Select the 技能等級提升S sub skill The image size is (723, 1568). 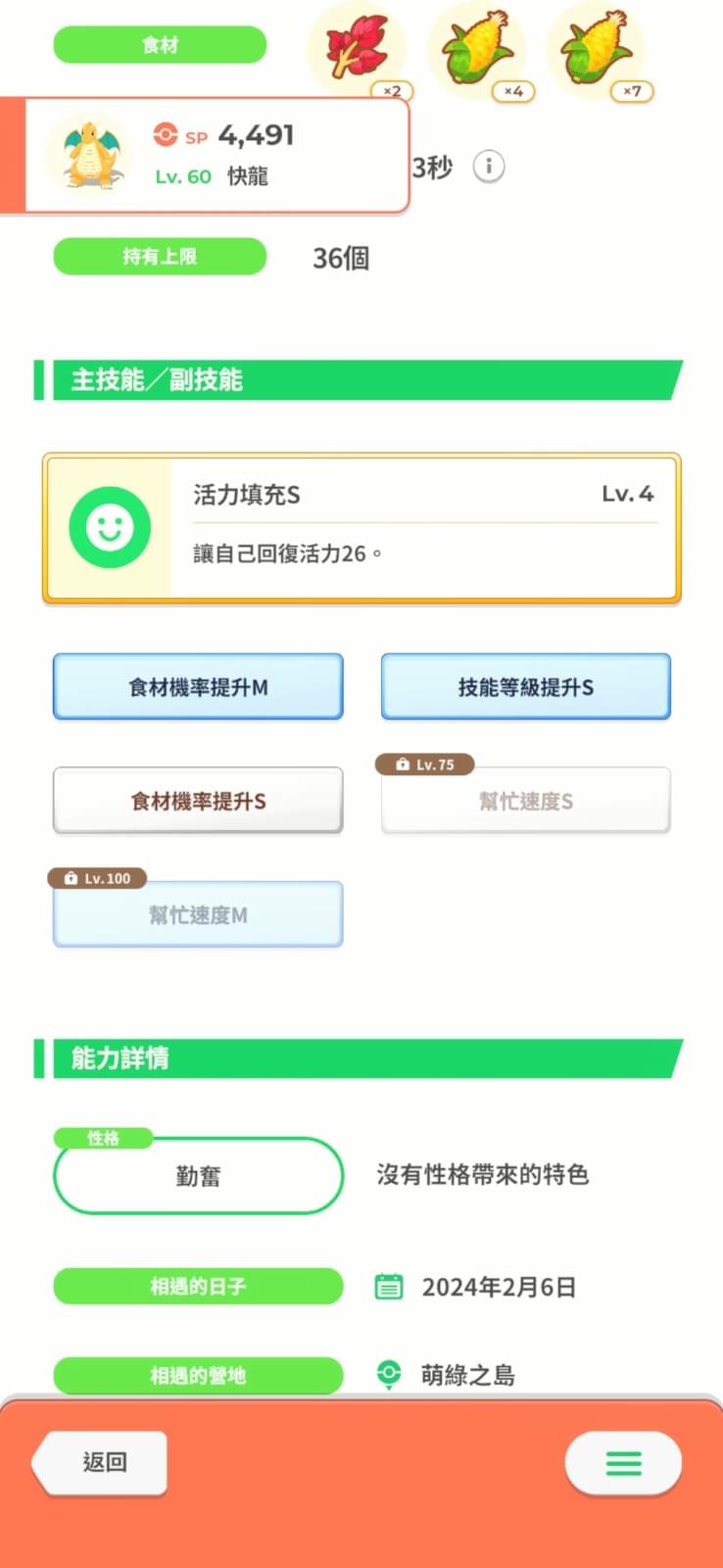pyautogui.click(x=526, y=687)
